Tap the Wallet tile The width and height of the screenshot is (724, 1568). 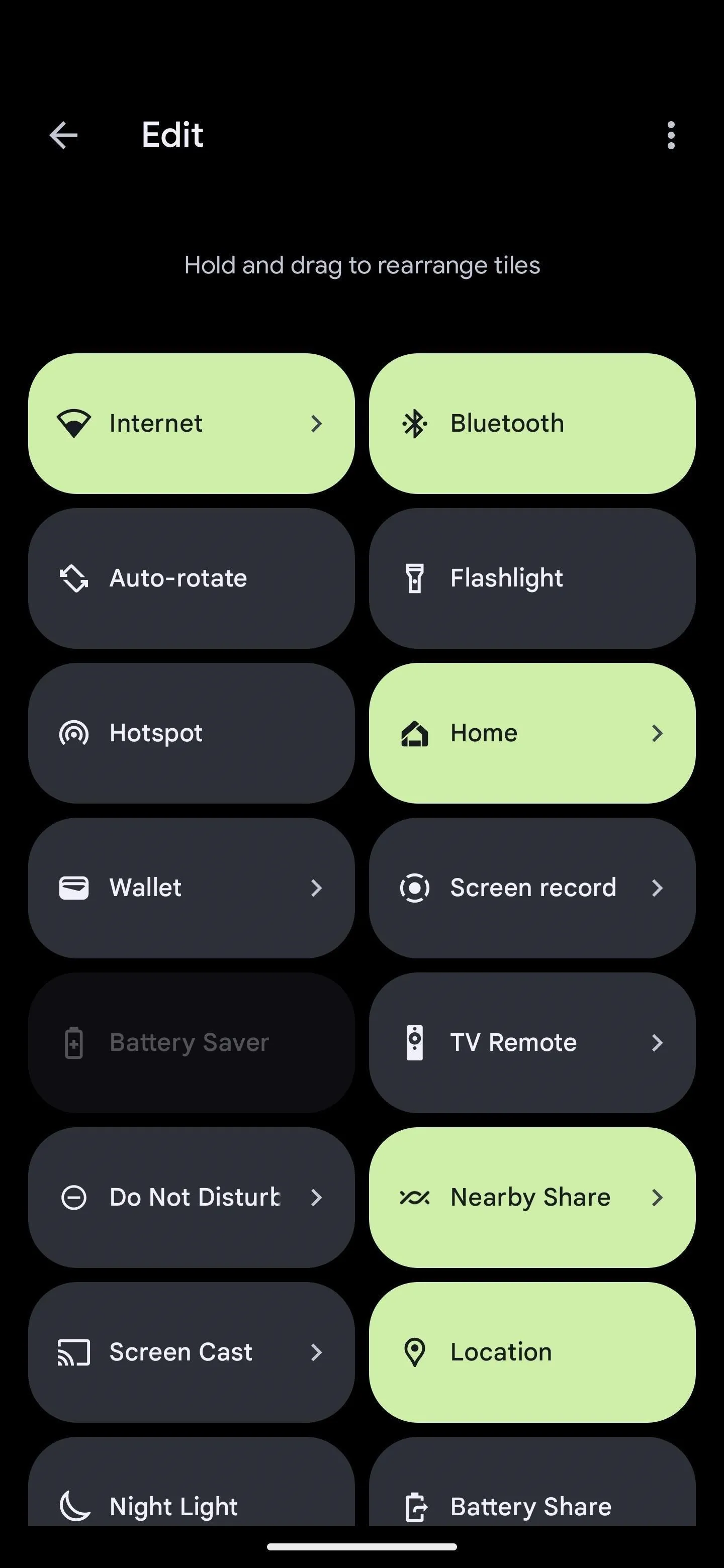191,888
